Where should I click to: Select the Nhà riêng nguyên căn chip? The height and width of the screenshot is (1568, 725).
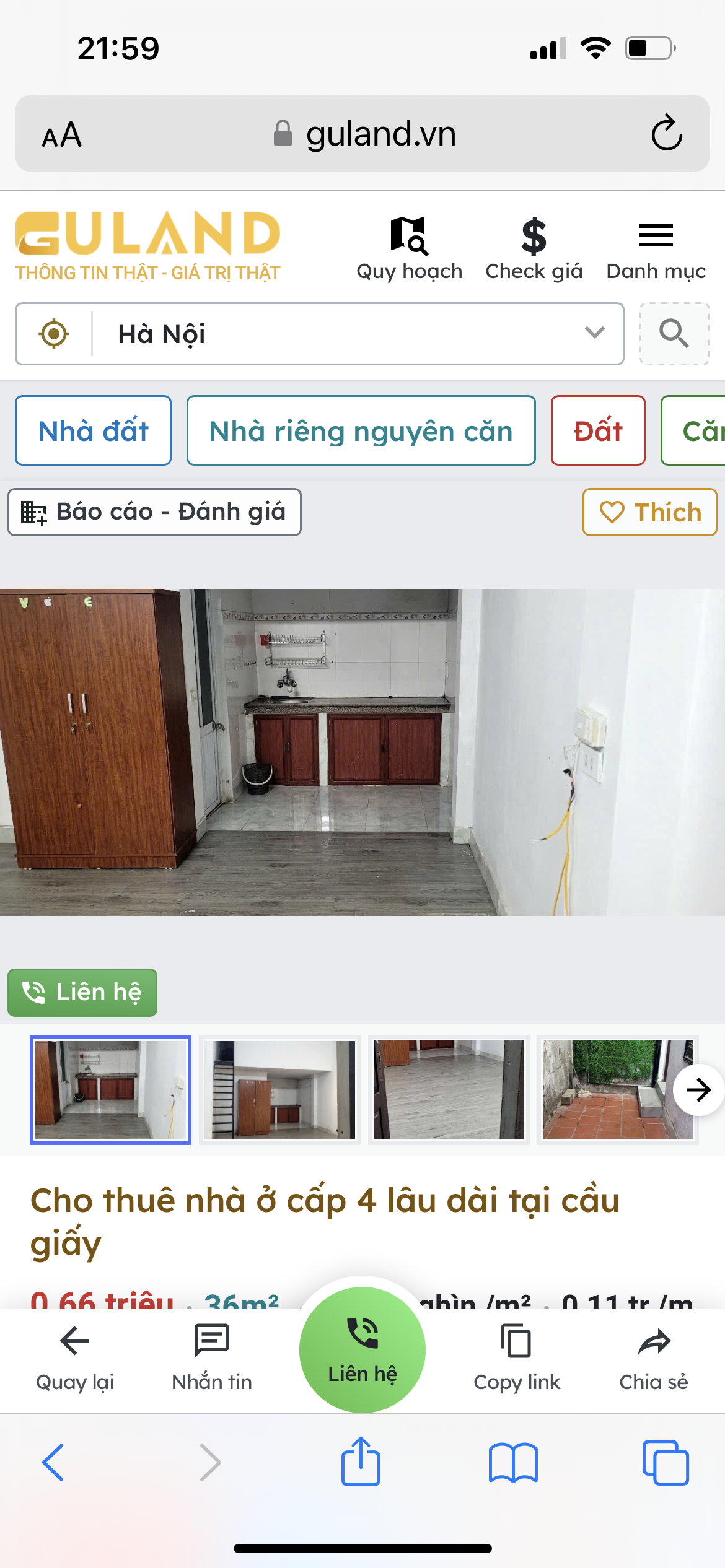click(361, 430)
